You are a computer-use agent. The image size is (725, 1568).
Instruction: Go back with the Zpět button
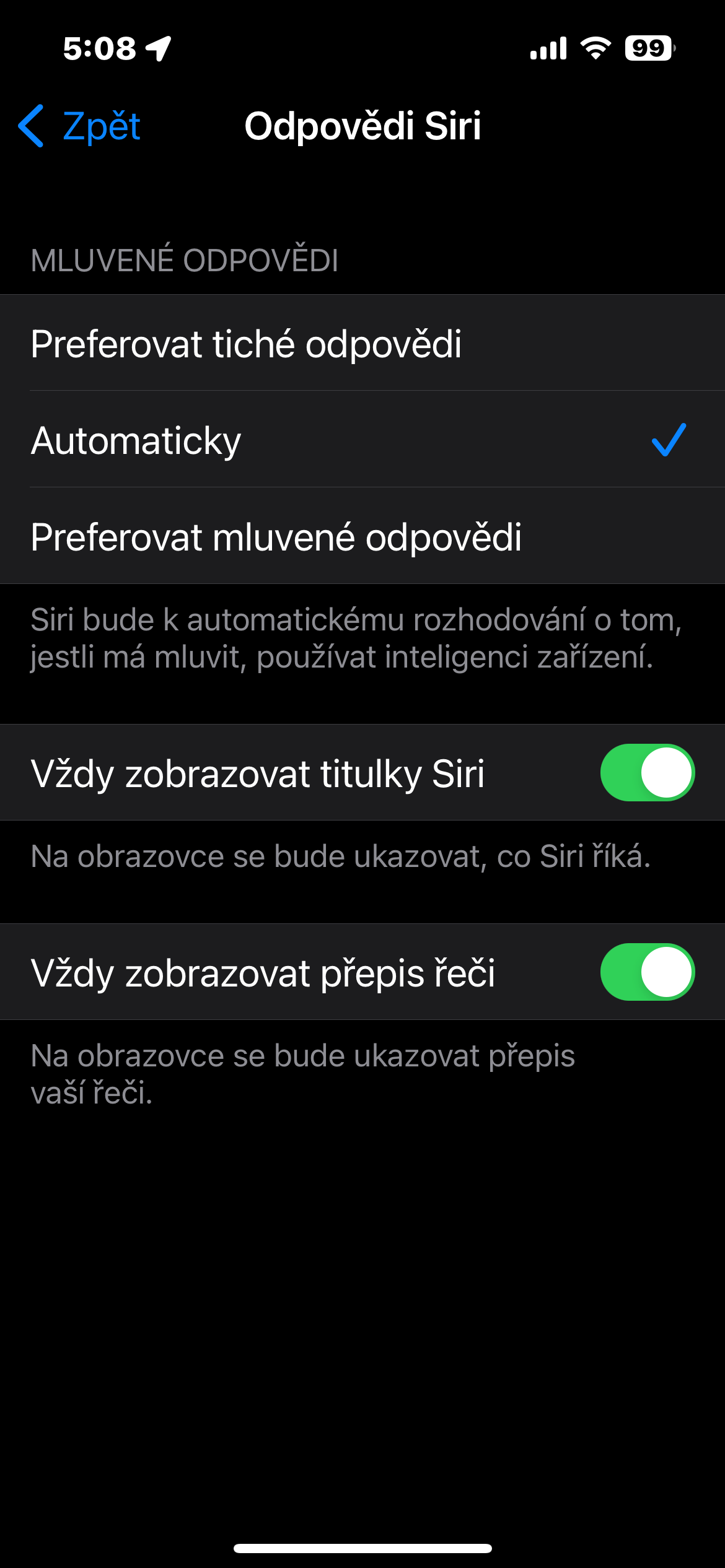81,126
